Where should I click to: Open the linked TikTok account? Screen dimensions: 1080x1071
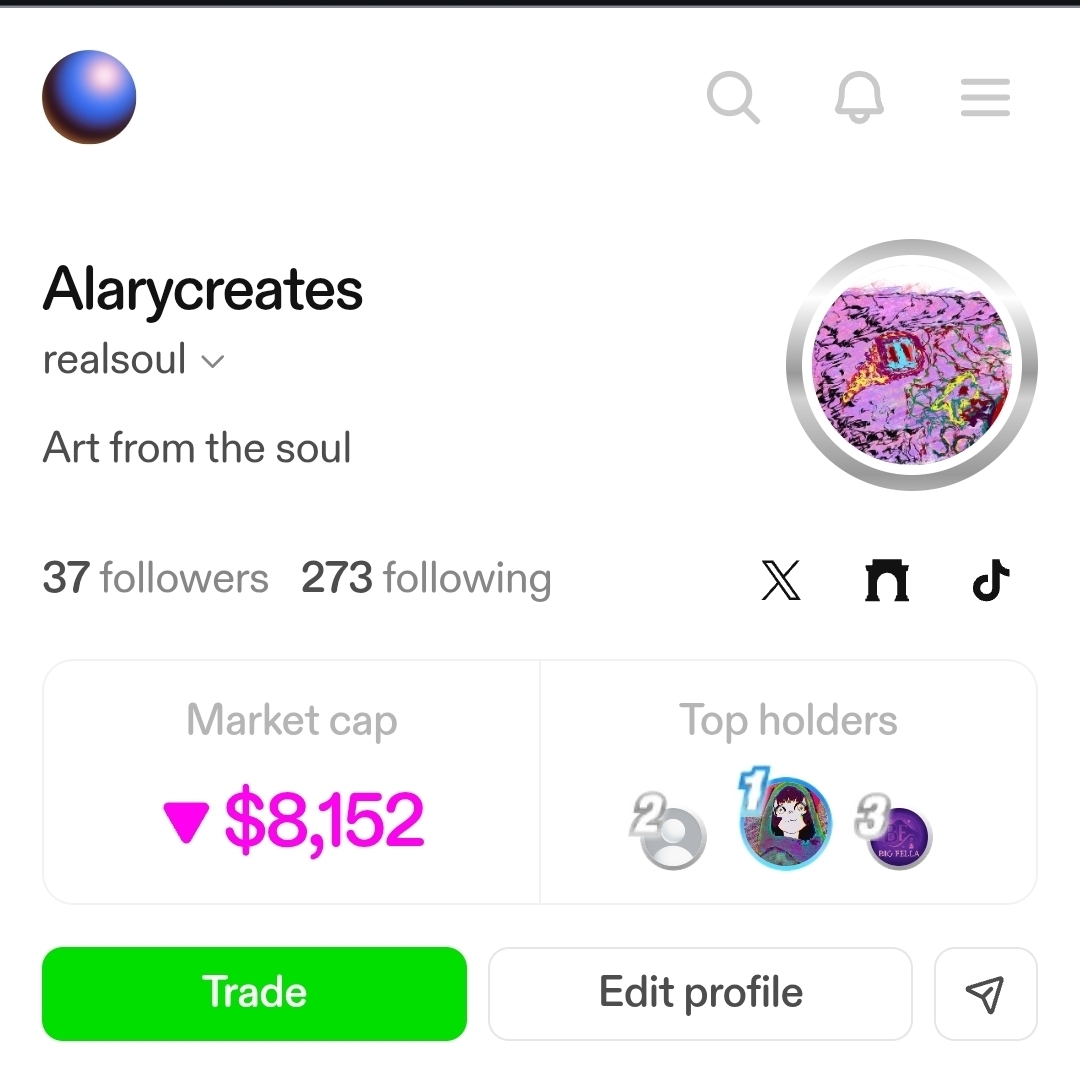click(x=990, y=580)
